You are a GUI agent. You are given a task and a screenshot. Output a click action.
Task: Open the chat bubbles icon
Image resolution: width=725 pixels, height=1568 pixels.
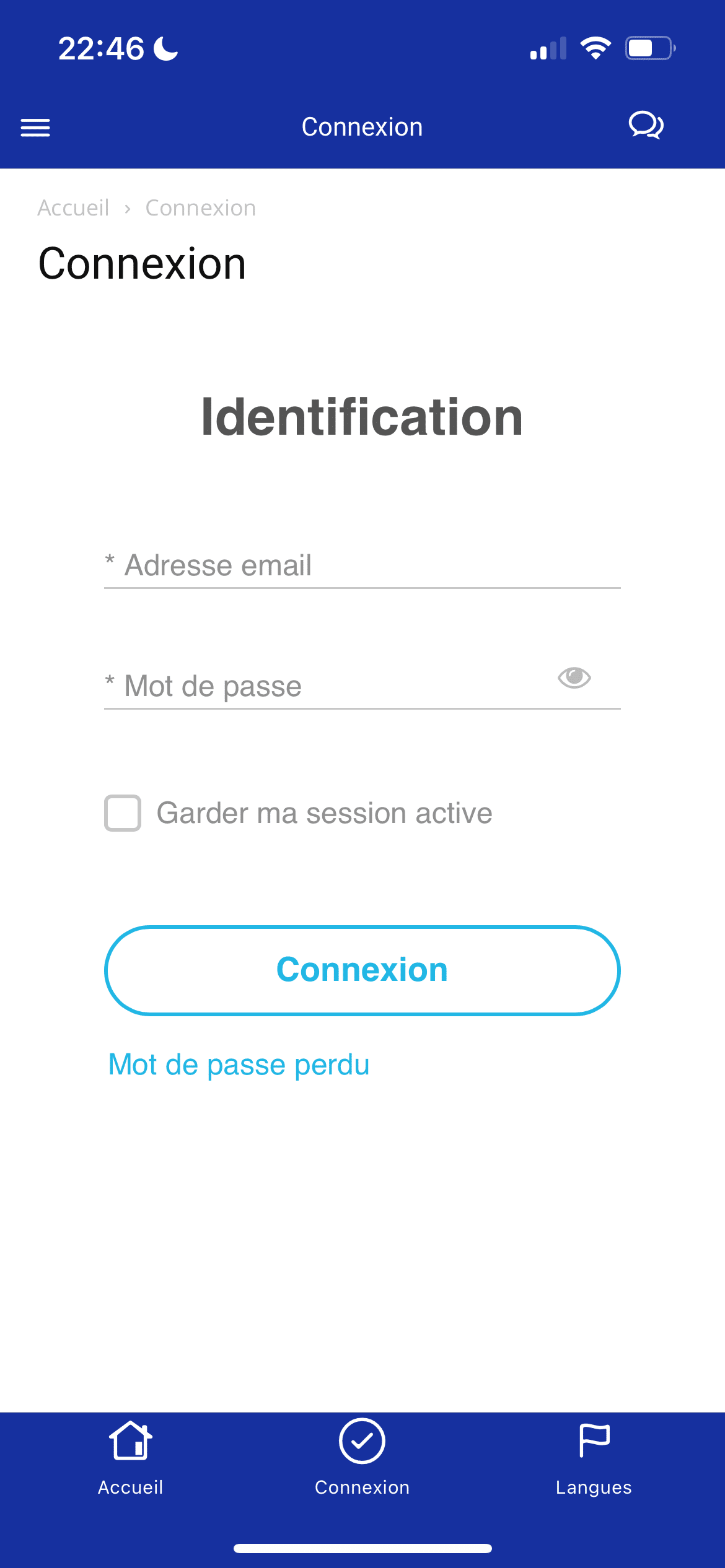click(646, 126)
